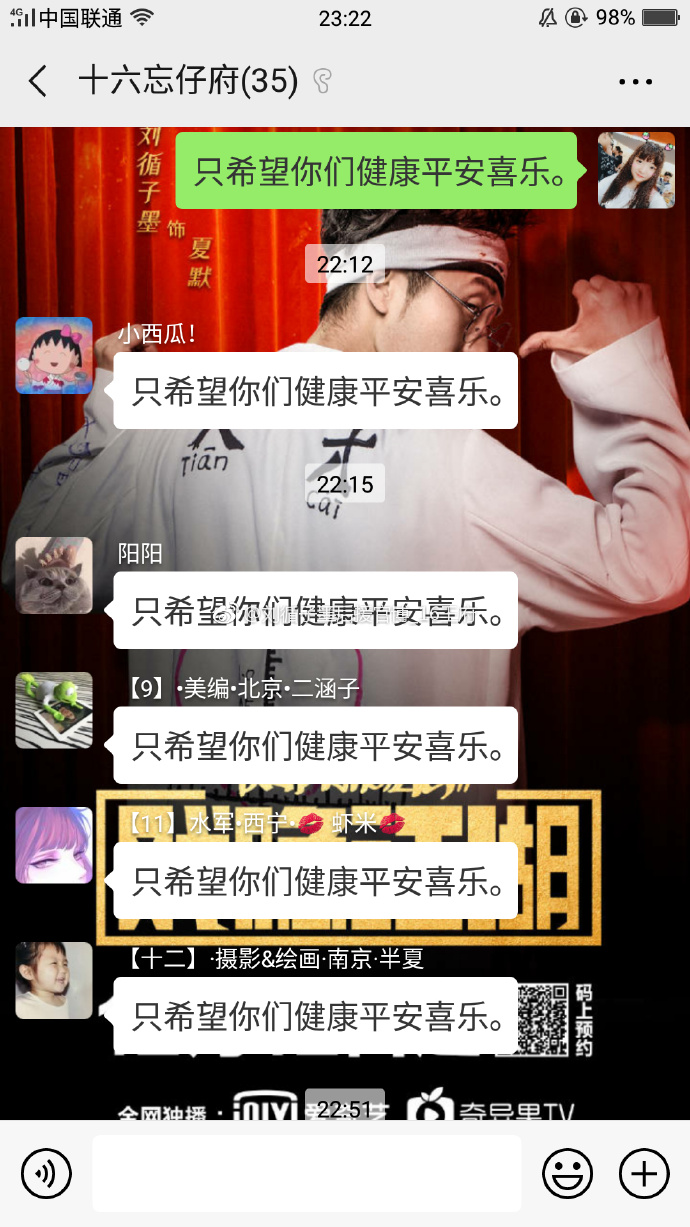Tap your own avatar beside green message
Viewport: 690px width, 1227px height.
click(x=636, y=170)
